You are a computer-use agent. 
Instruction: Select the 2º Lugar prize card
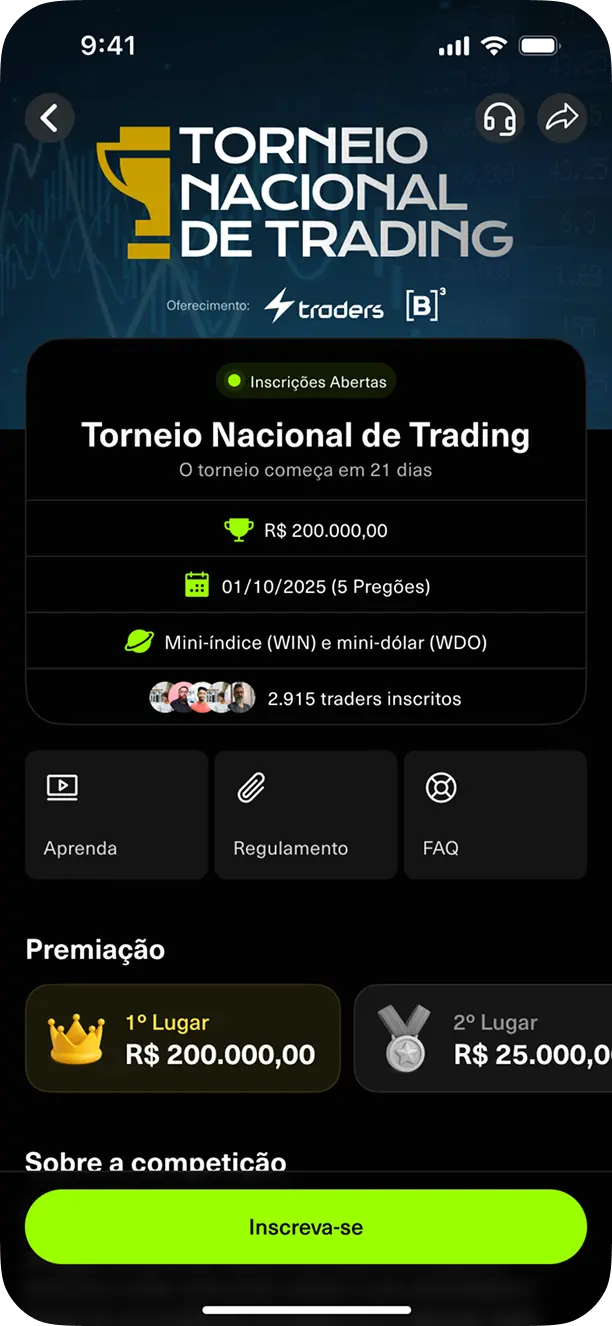[x=484, y=1038]
